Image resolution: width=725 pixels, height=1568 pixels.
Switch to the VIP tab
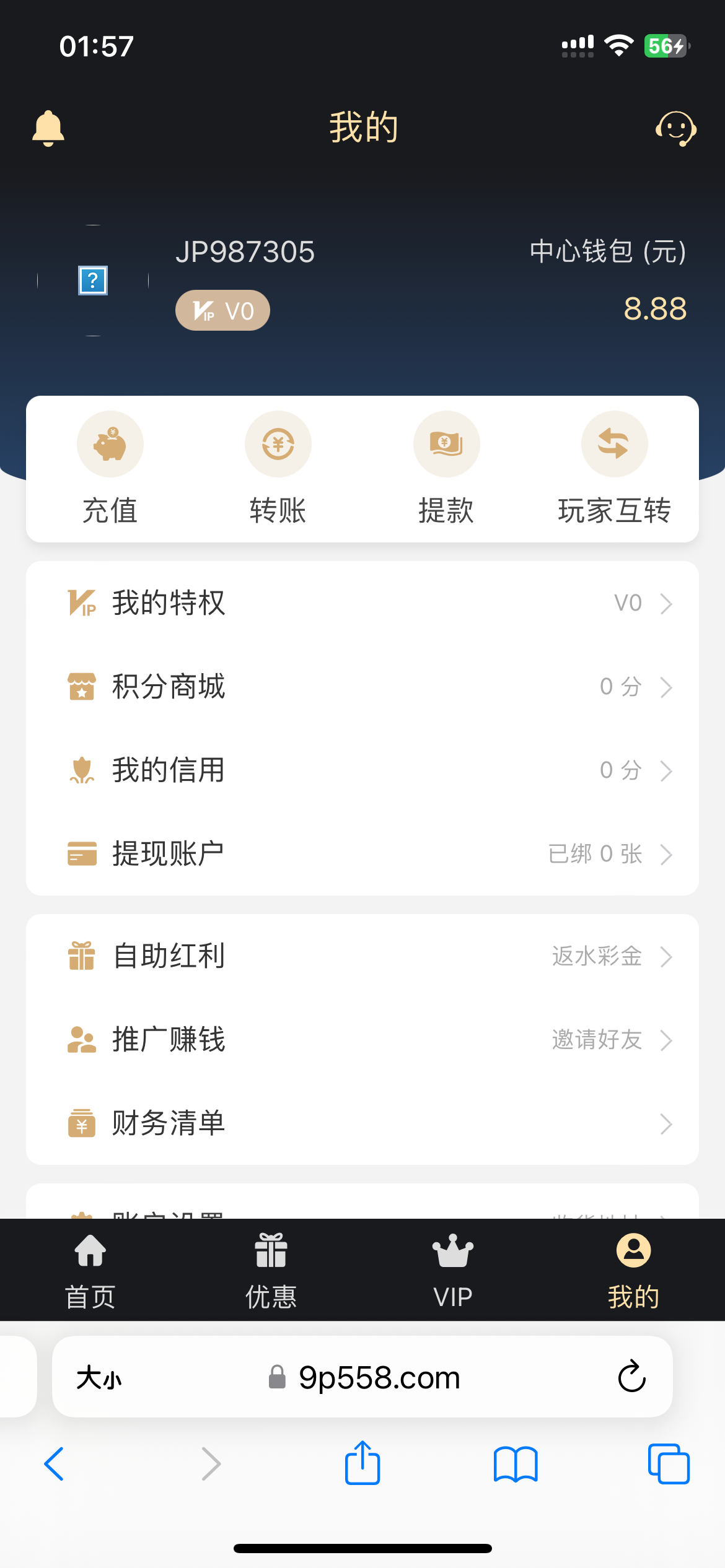pyautogui.click(x=453, y=1271)
